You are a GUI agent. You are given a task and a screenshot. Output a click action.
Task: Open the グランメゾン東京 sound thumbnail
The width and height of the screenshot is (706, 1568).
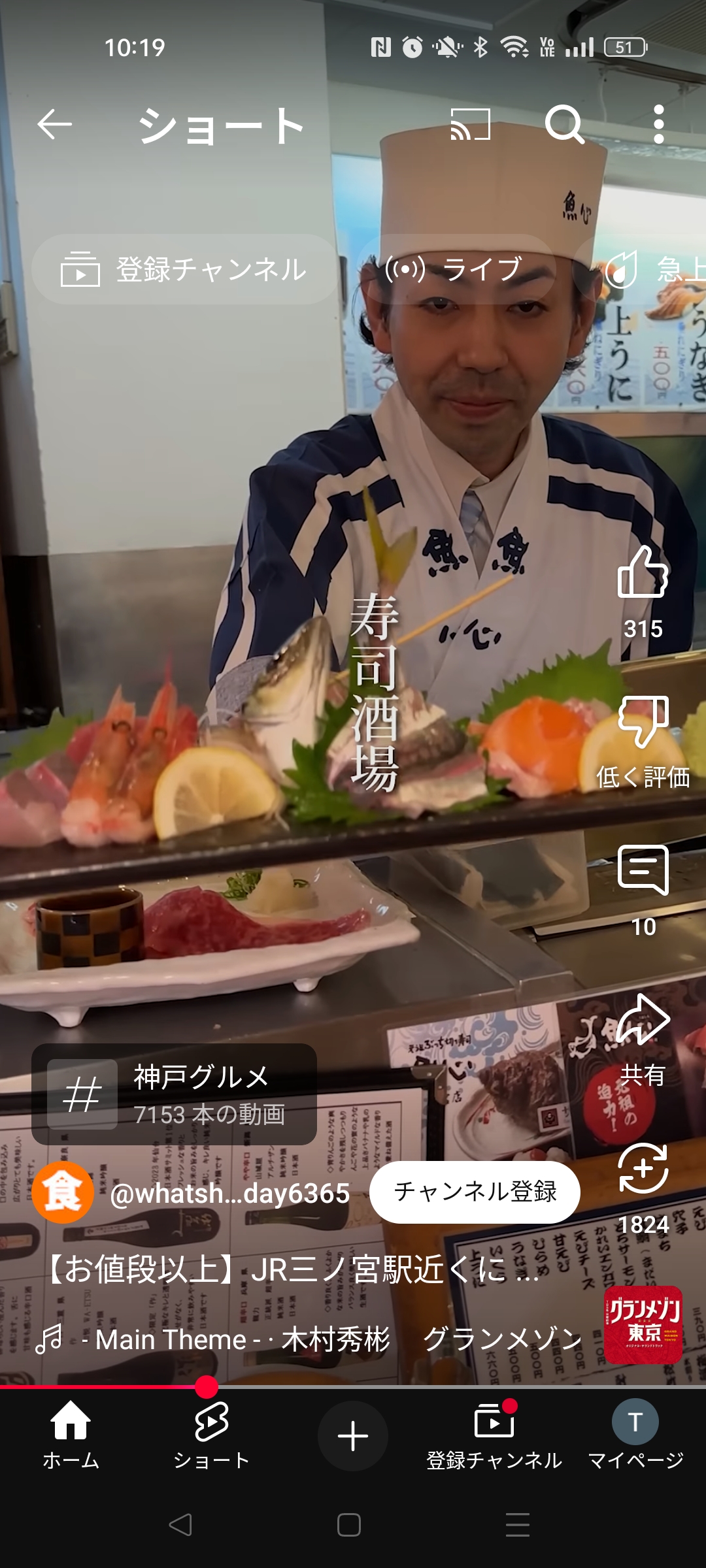643,1325
